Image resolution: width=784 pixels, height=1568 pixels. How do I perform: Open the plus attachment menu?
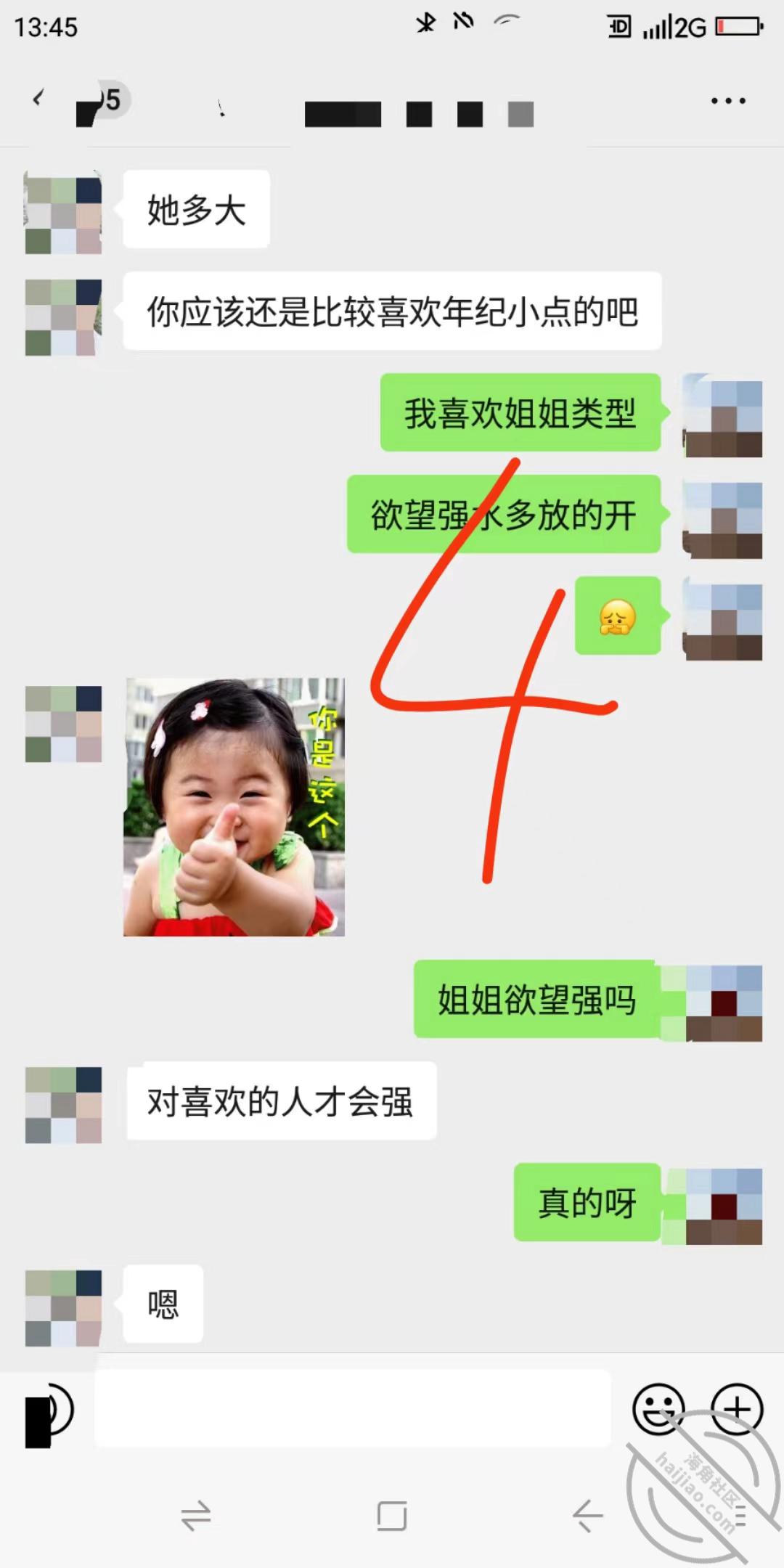[x=737, y=1409]
